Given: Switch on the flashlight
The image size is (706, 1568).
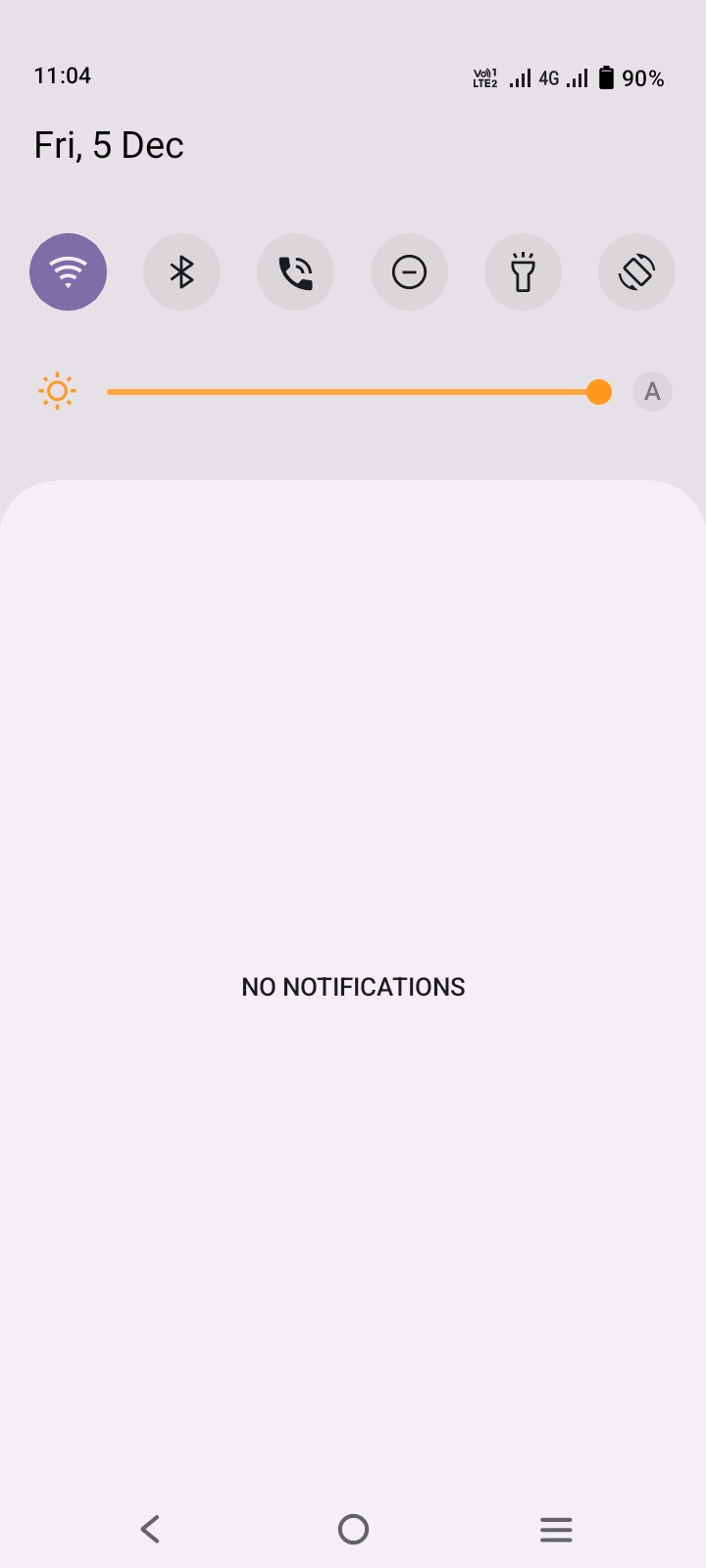Looking at the screenshot, I should click(x=523, y=271).
